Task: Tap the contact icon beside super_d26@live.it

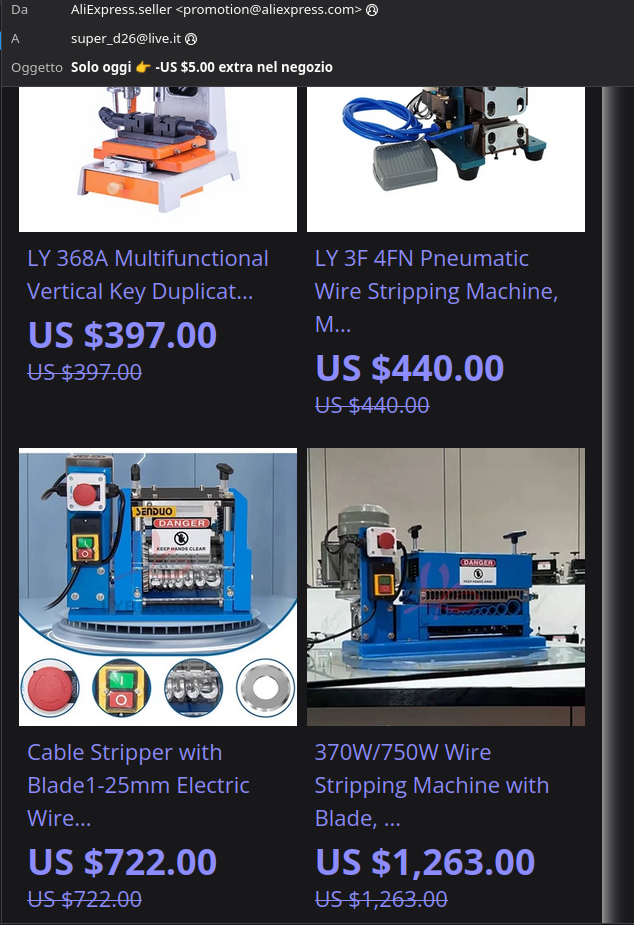Action: click(191, 39)
